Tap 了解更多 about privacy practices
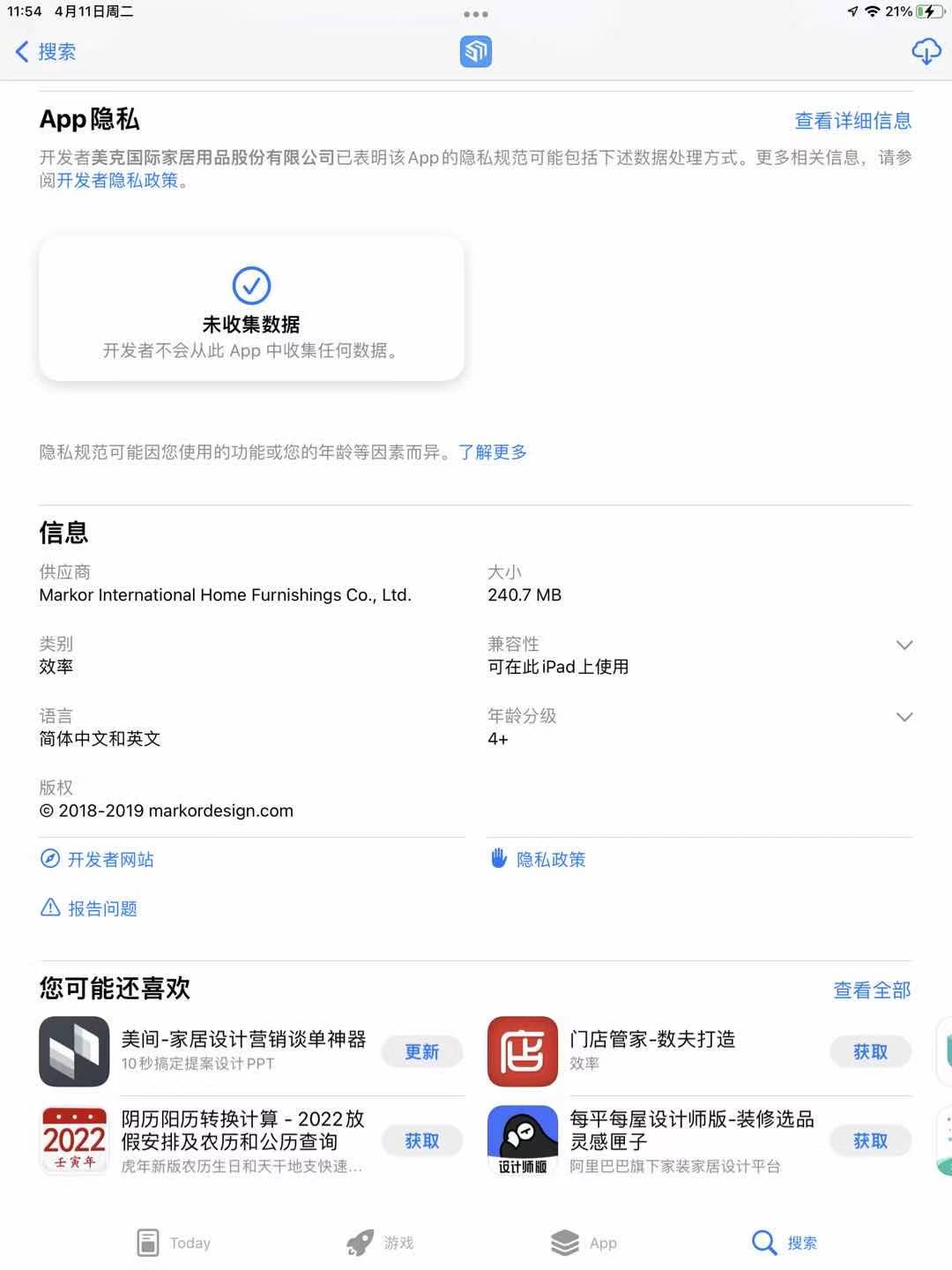 (492, 452)
